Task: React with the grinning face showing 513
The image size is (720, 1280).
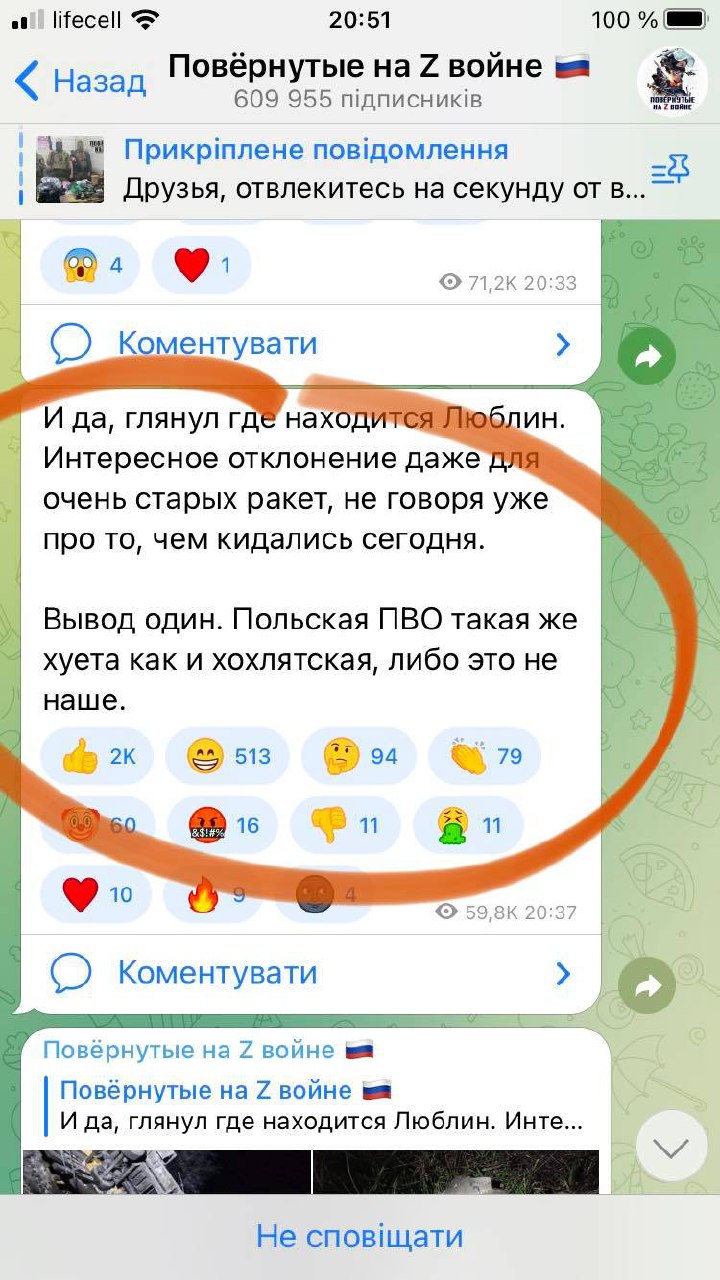Action: (x=227, y=756)
